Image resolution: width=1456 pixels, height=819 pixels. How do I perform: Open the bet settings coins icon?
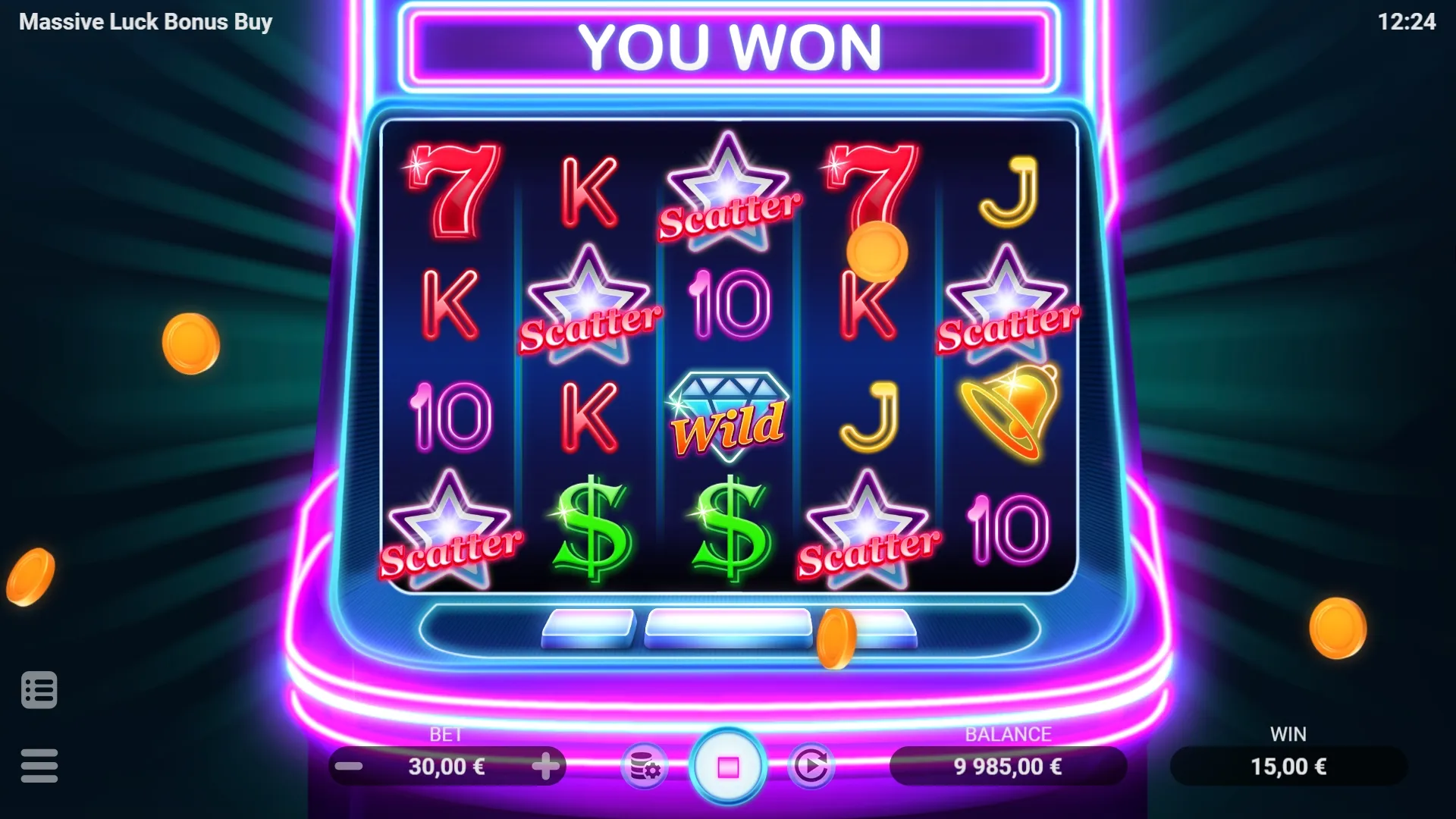coord(645,767)
